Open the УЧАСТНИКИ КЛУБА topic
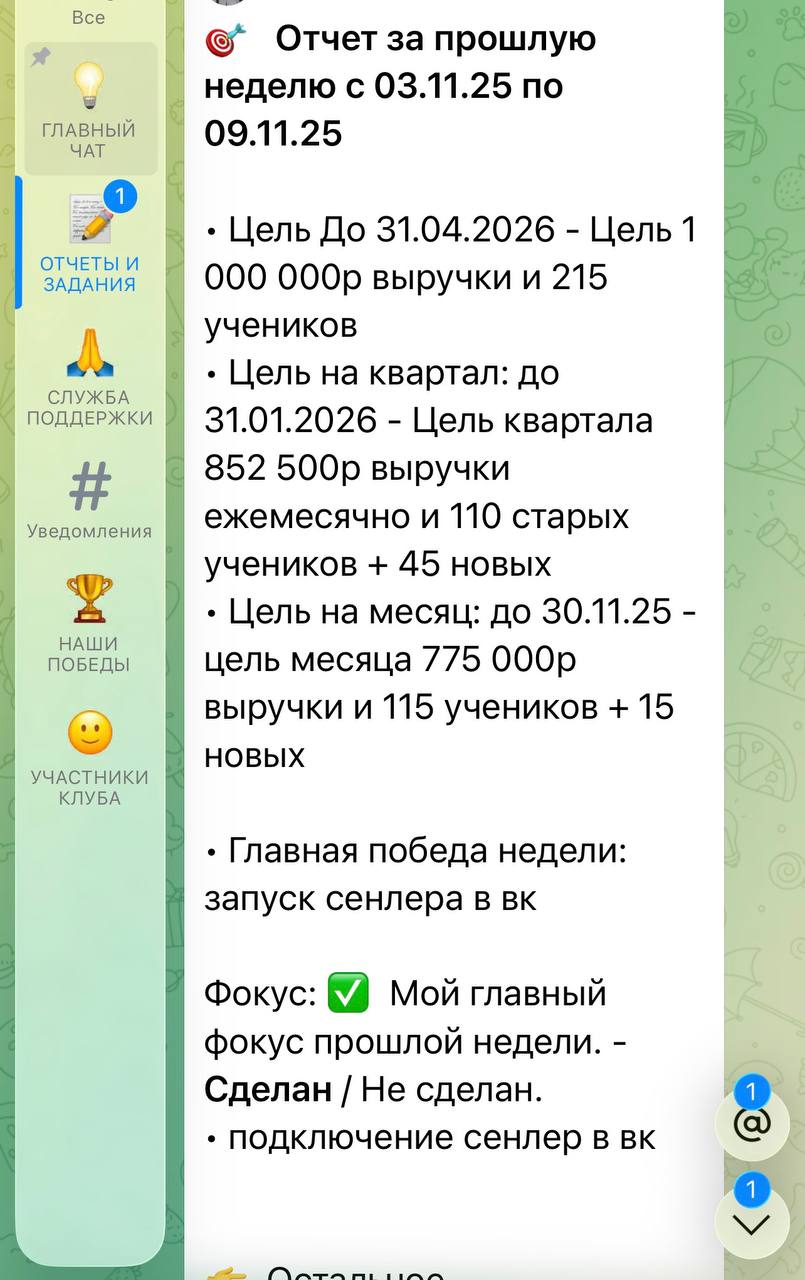 point(90,756)
